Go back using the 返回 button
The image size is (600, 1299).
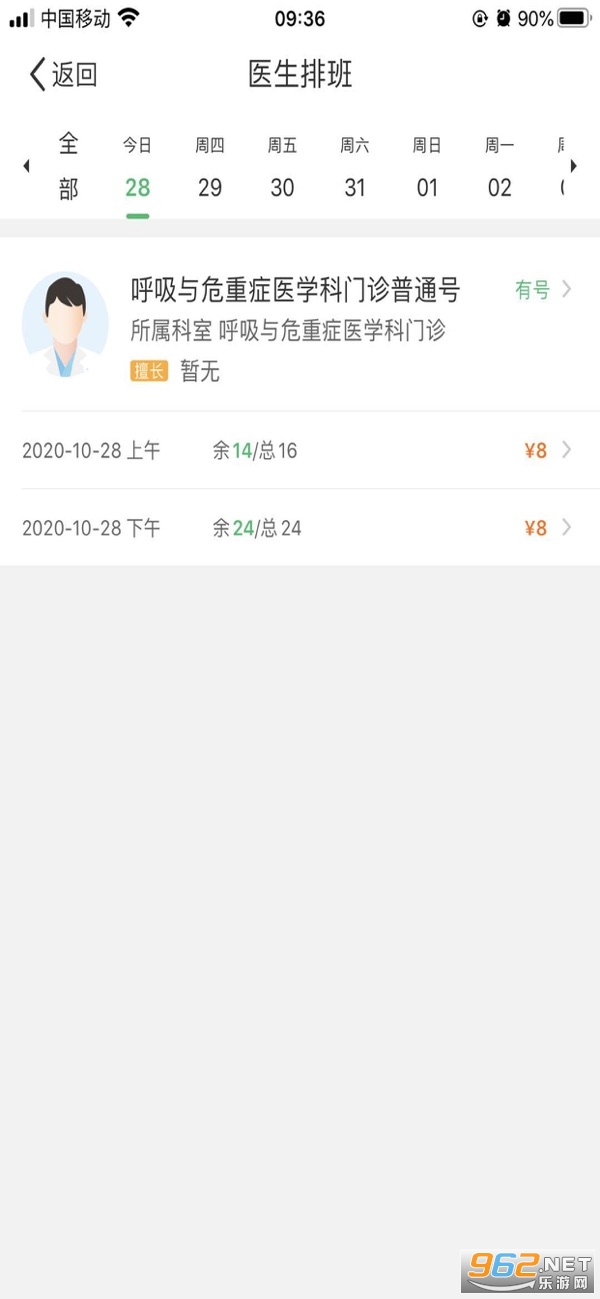point(62,75)
